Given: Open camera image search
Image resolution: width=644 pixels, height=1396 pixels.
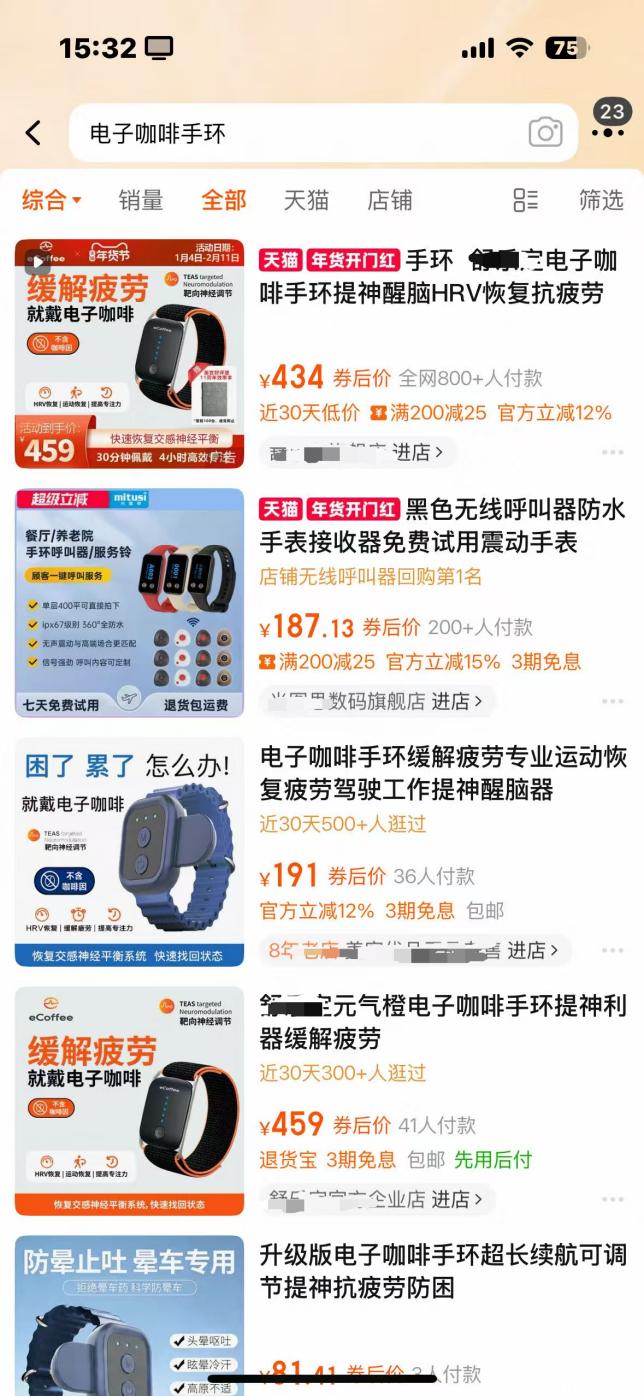Looking at the screenshot, I should pos(545,132).
